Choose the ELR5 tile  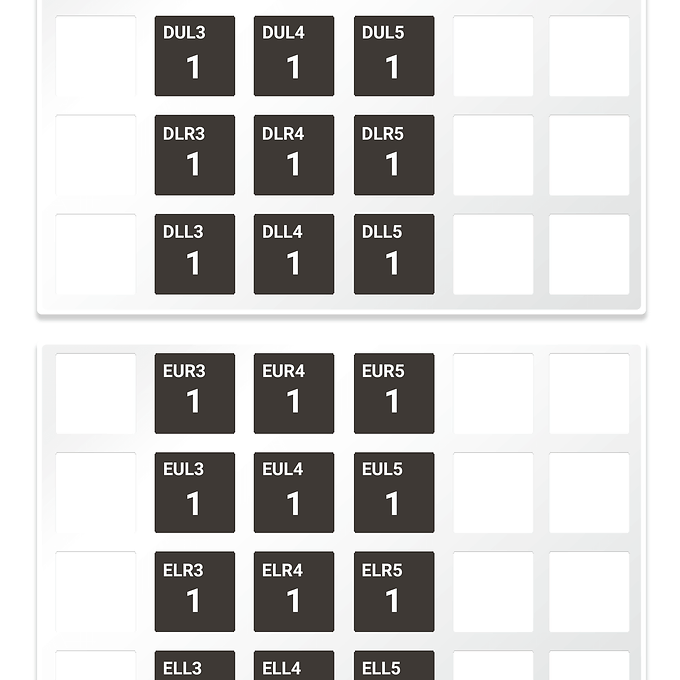click(x=393, y=591)
